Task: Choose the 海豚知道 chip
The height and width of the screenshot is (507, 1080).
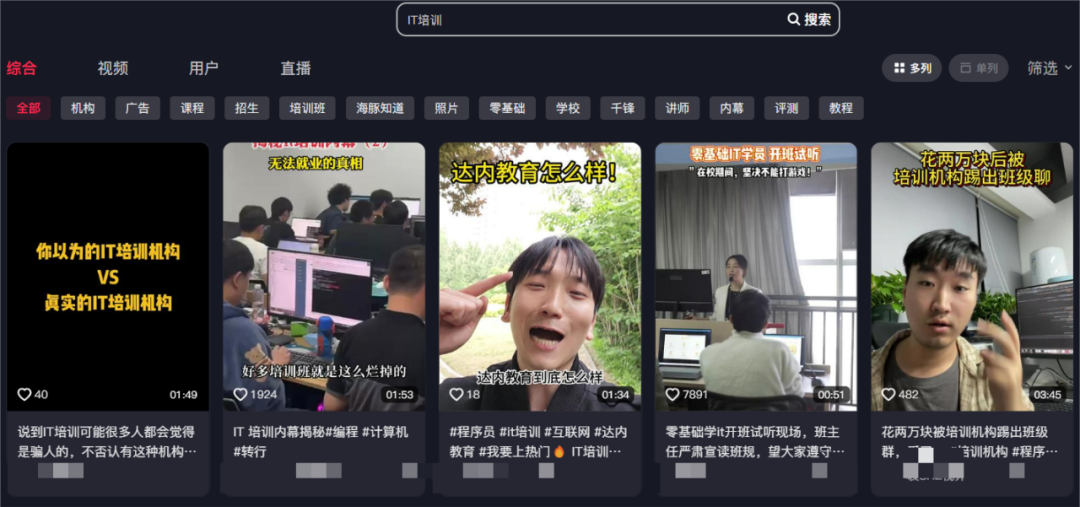Action: [380, 108]
